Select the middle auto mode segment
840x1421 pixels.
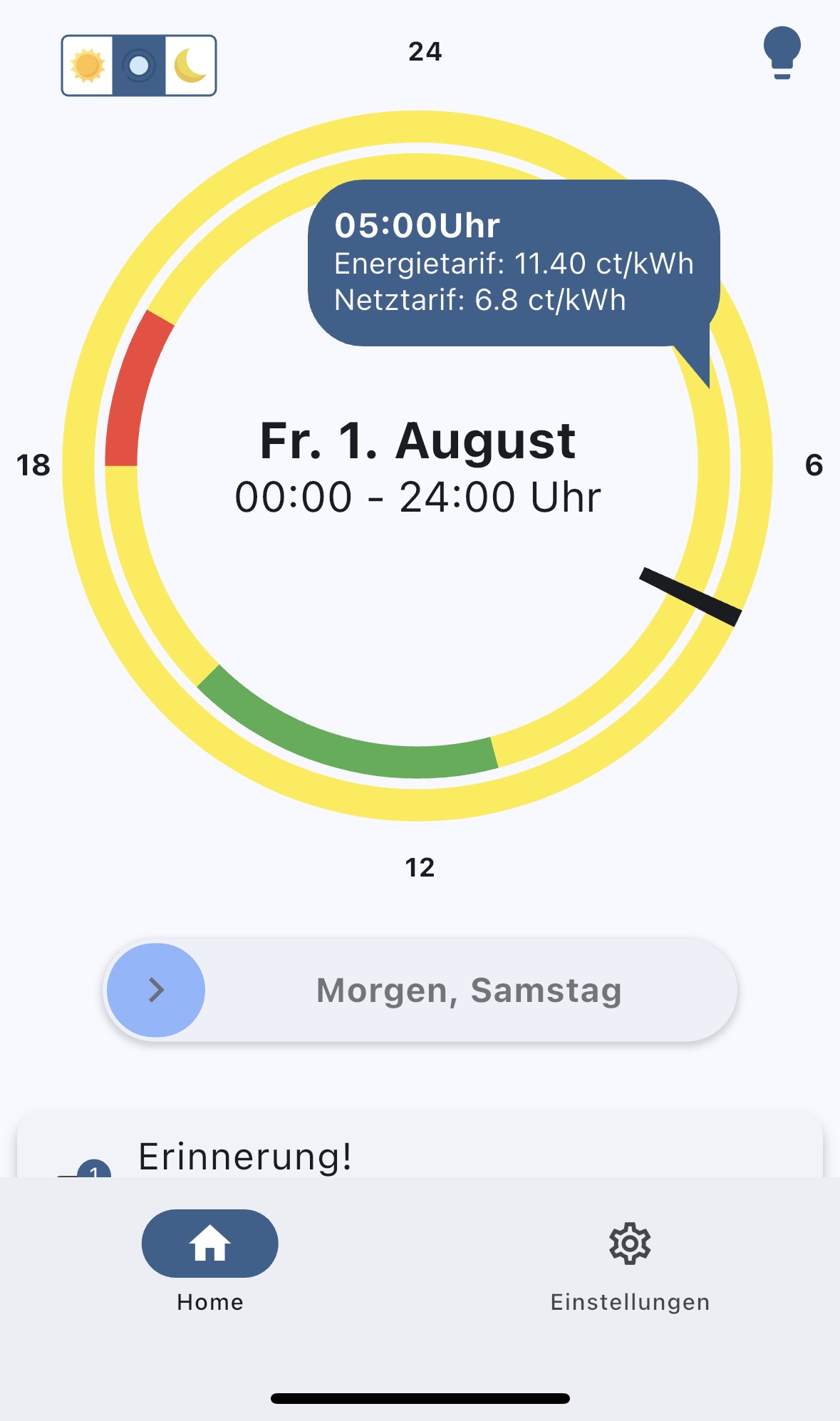tap(139, 66)
